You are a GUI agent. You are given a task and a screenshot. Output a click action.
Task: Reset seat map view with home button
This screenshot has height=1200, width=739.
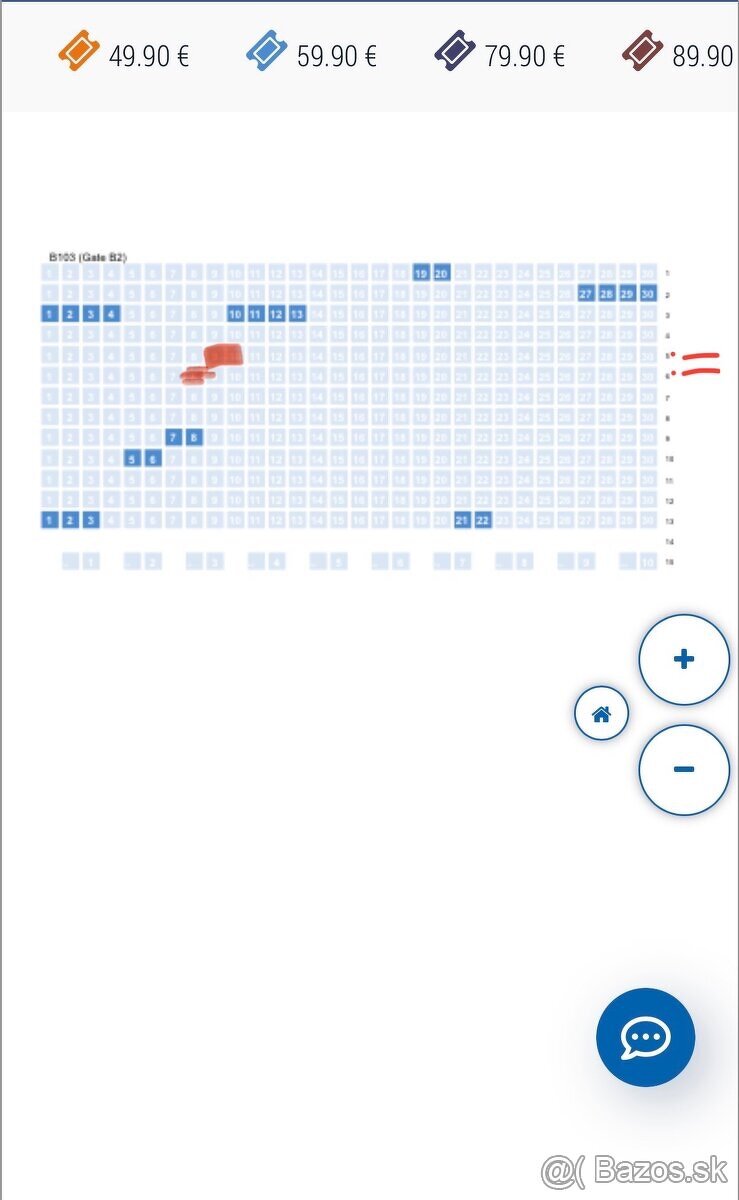coord(601,714)
